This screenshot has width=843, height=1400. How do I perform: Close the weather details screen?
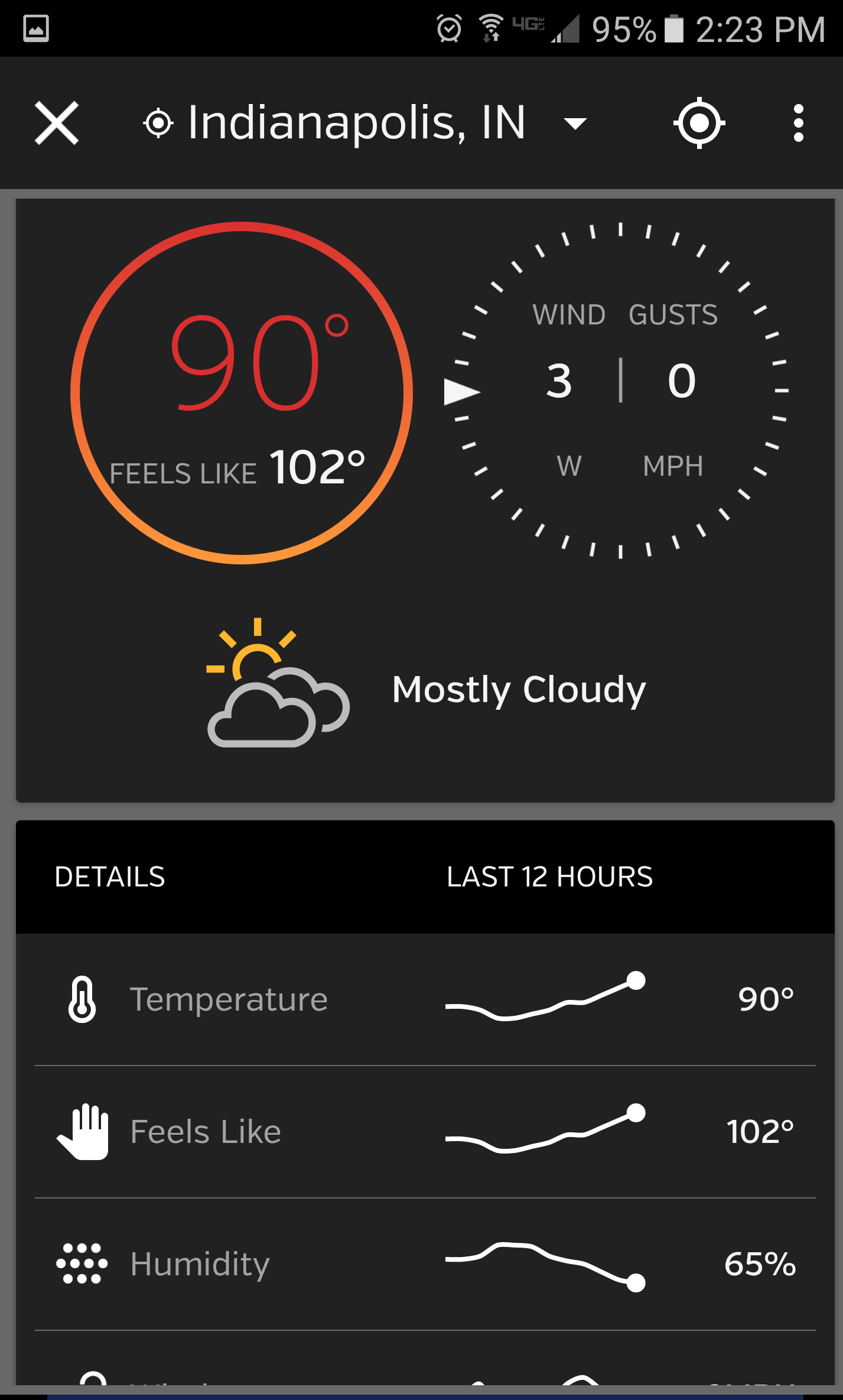click(x=57, y=123)
